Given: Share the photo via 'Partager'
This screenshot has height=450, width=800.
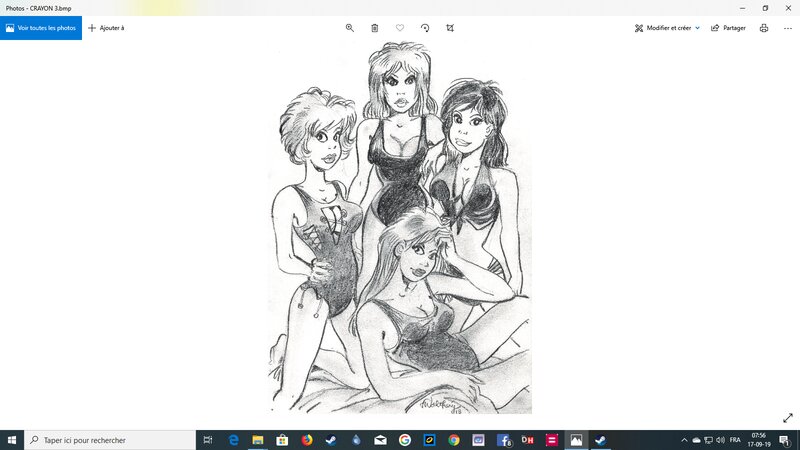Looking at the screenshot, I should point(728,28).
